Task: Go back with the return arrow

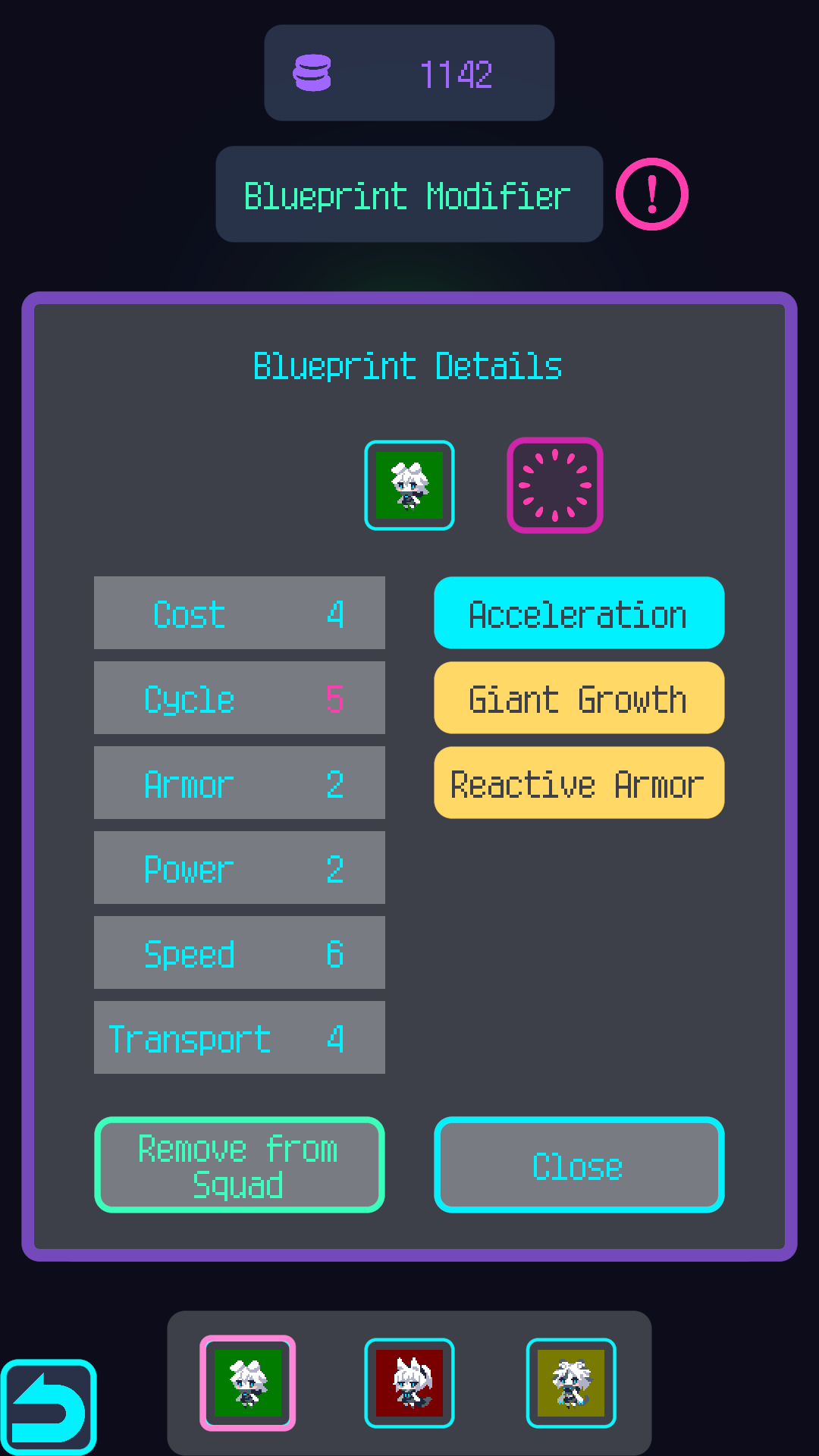Action: (x=49, y=1407)
